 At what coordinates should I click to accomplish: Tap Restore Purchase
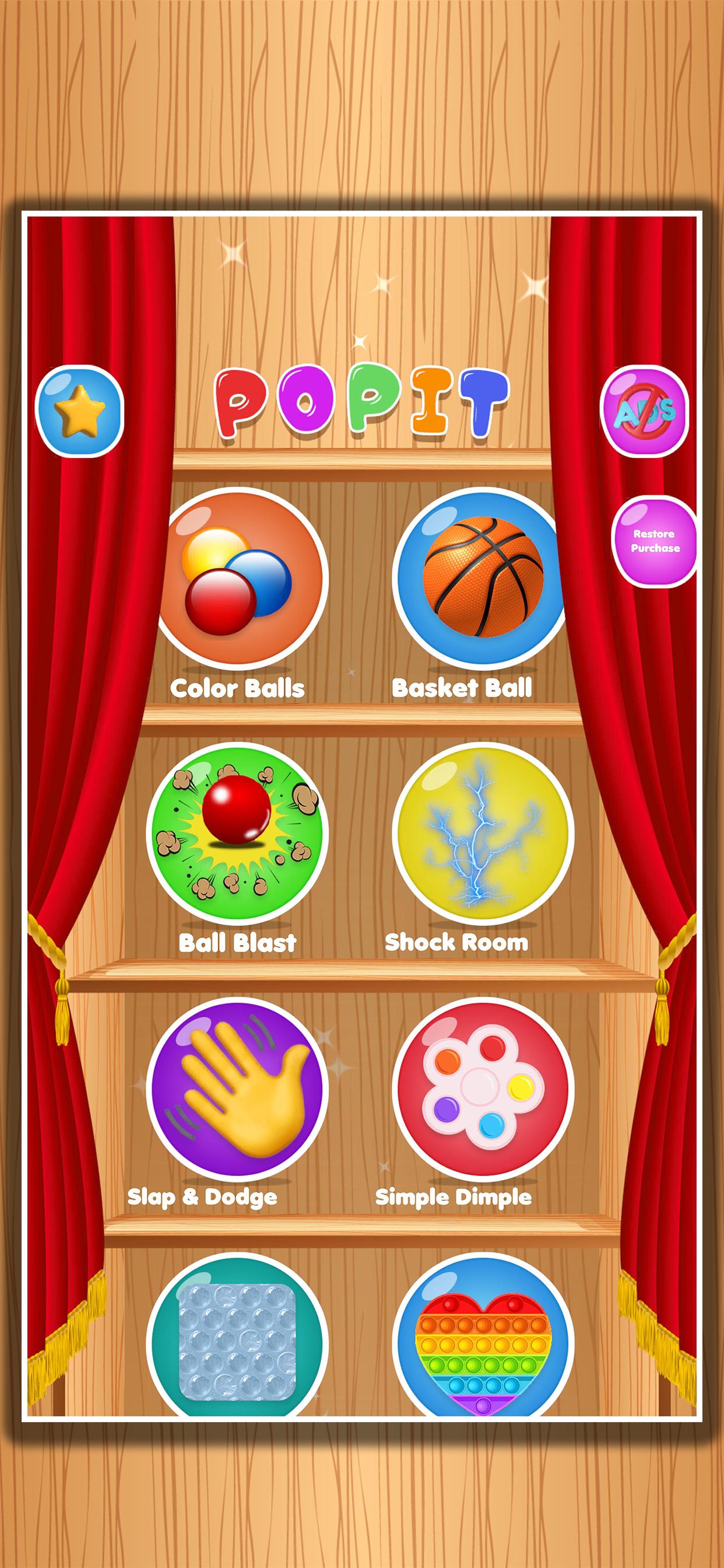pos(655,541)
